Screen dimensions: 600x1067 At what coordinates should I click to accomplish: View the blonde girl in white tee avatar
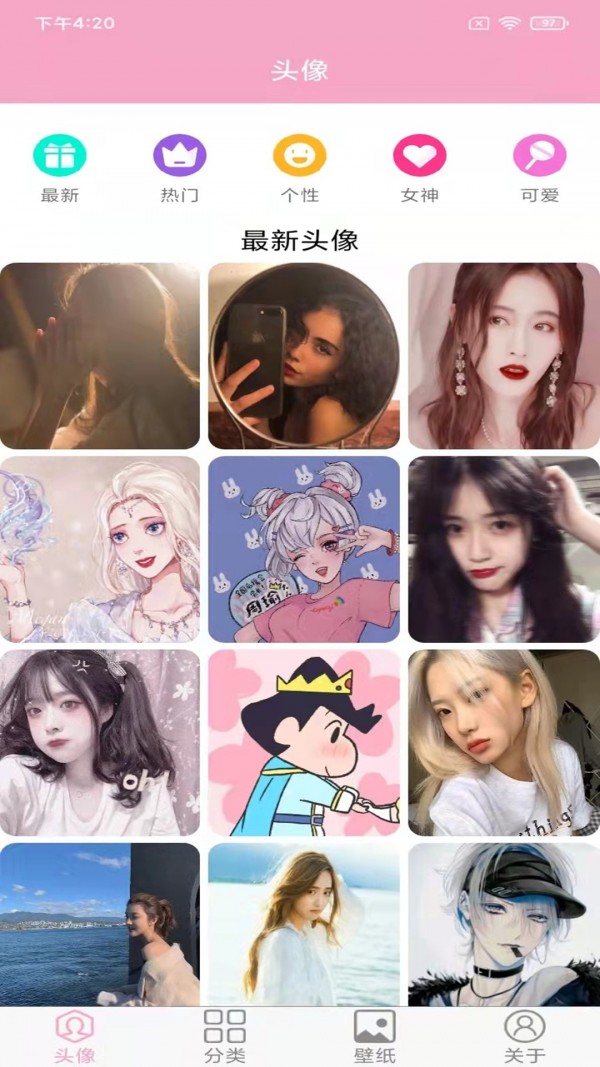504,742
